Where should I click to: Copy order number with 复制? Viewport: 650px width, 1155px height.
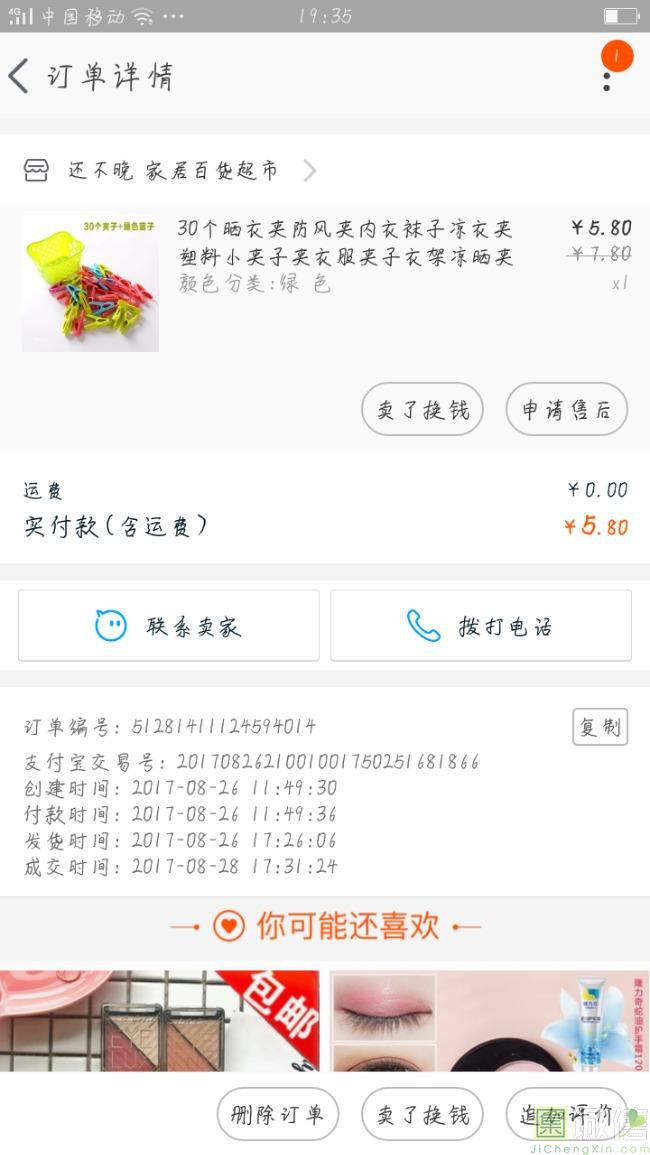point(599,727)
